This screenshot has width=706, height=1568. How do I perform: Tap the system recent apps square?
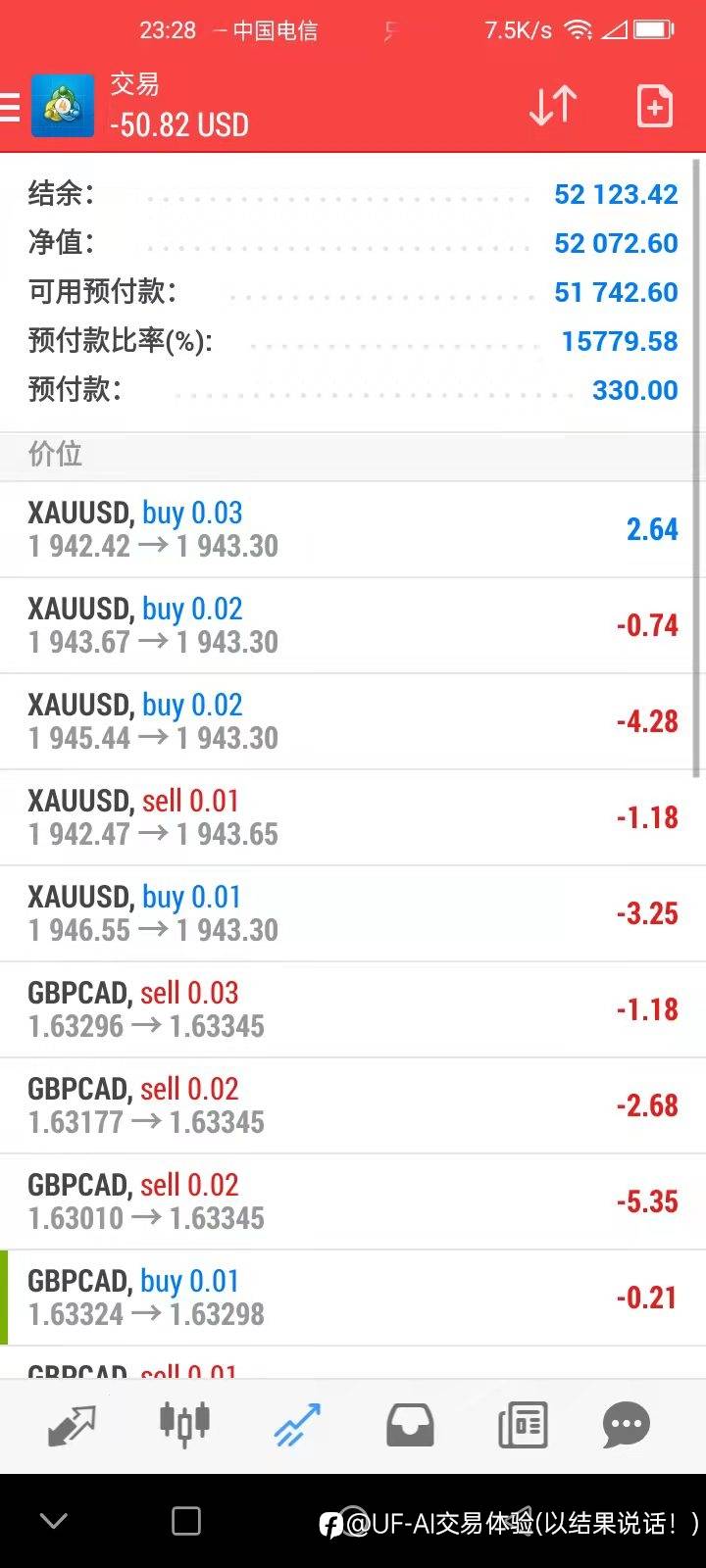(186, 1521)
